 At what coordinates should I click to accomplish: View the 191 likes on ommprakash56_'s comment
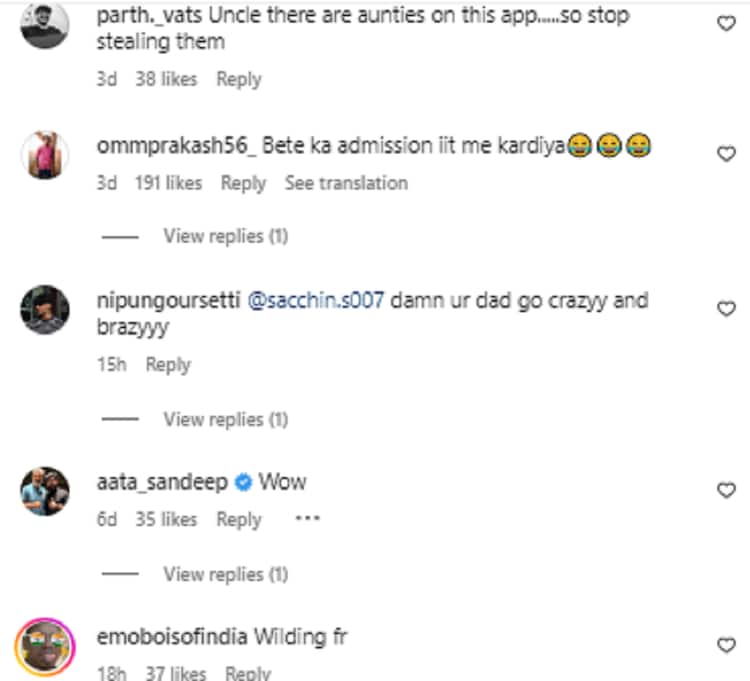(168, 183)
